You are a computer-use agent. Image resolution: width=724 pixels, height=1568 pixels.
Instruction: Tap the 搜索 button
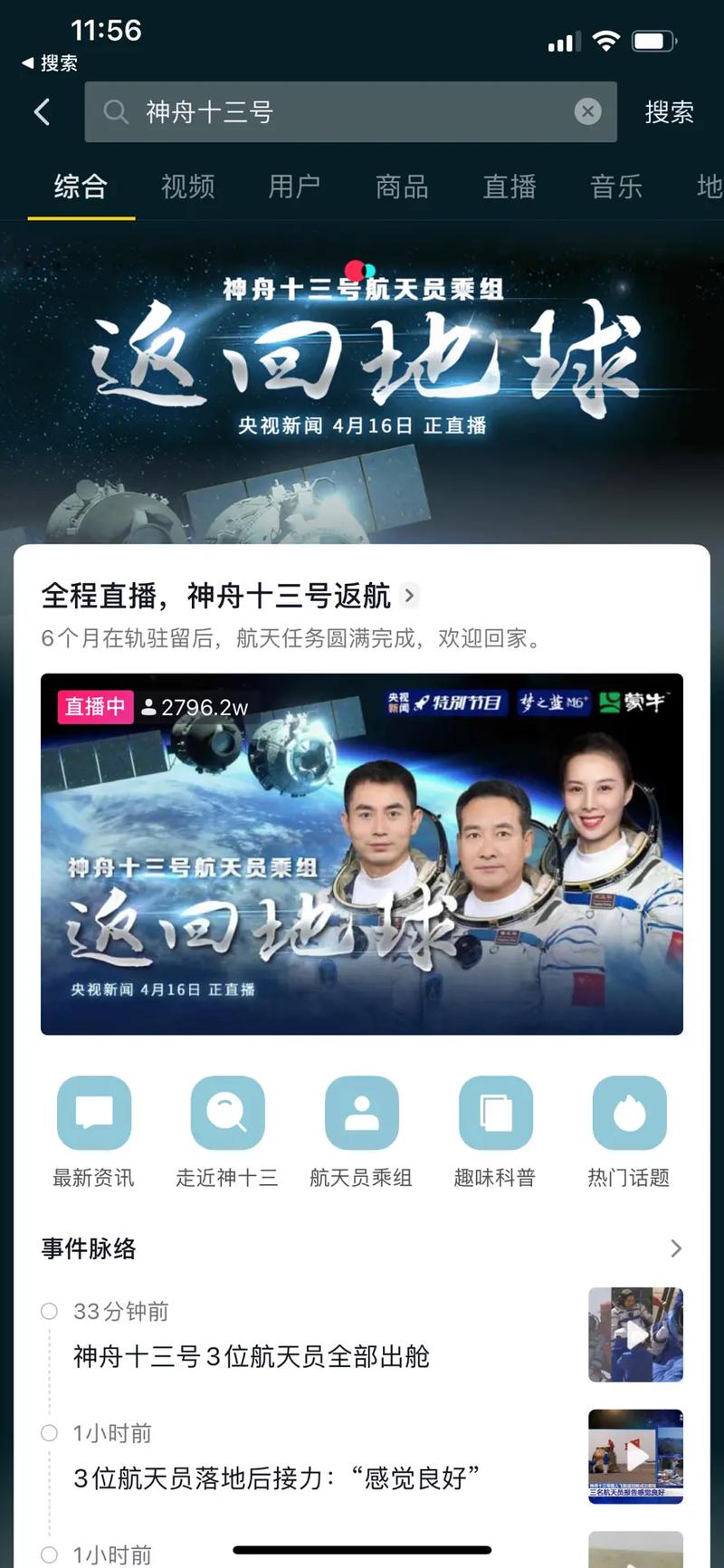coord(669,112)
